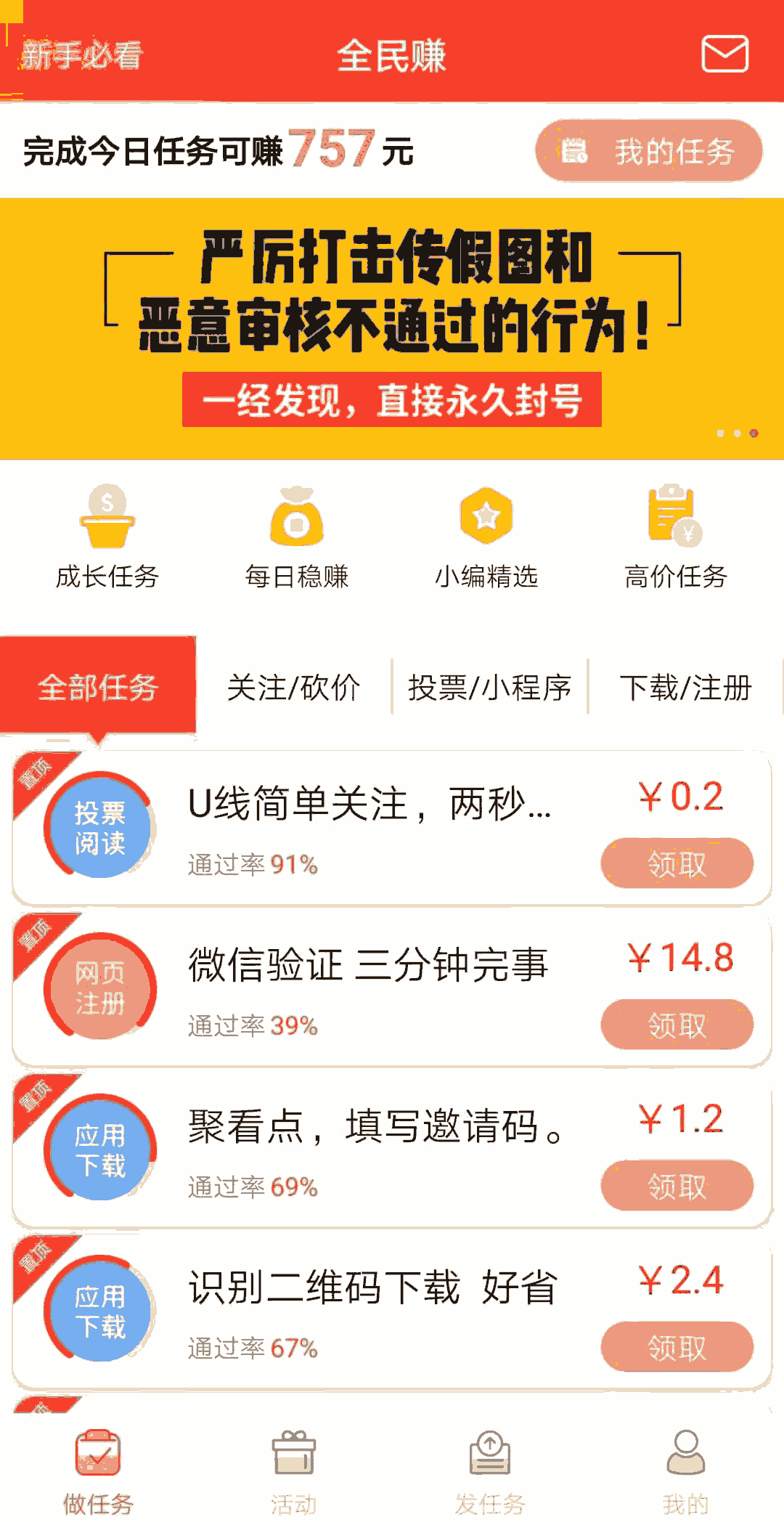The image size is (784, 1522).
Task: Switch to 下载/注册 tab
Action: coord(685,687)
